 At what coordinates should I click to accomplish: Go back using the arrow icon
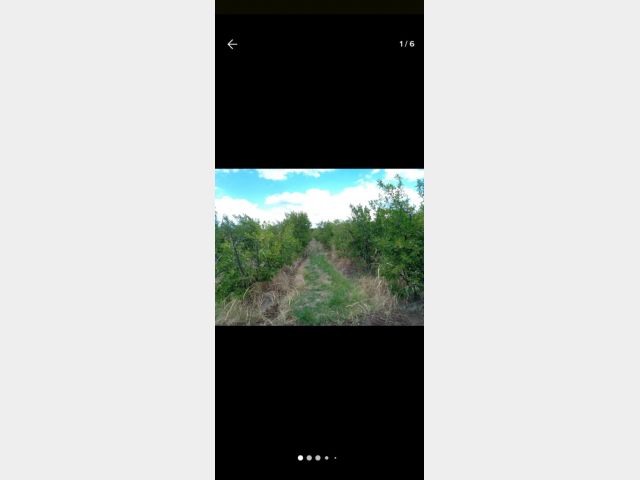coord(232,44)
